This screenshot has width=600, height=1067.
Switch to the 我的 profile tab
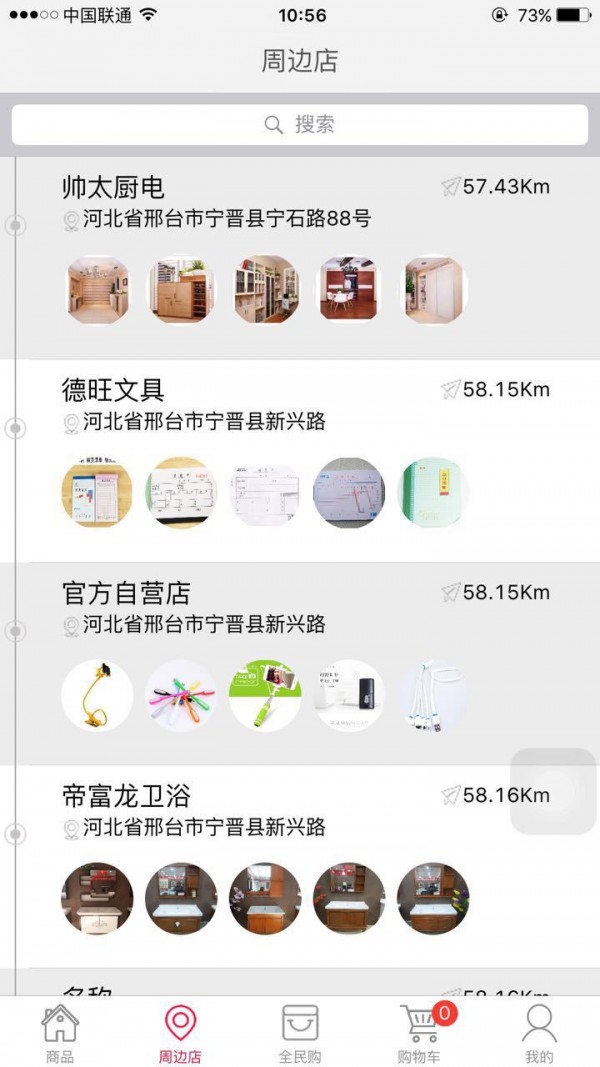click(x=539, y=1033)
